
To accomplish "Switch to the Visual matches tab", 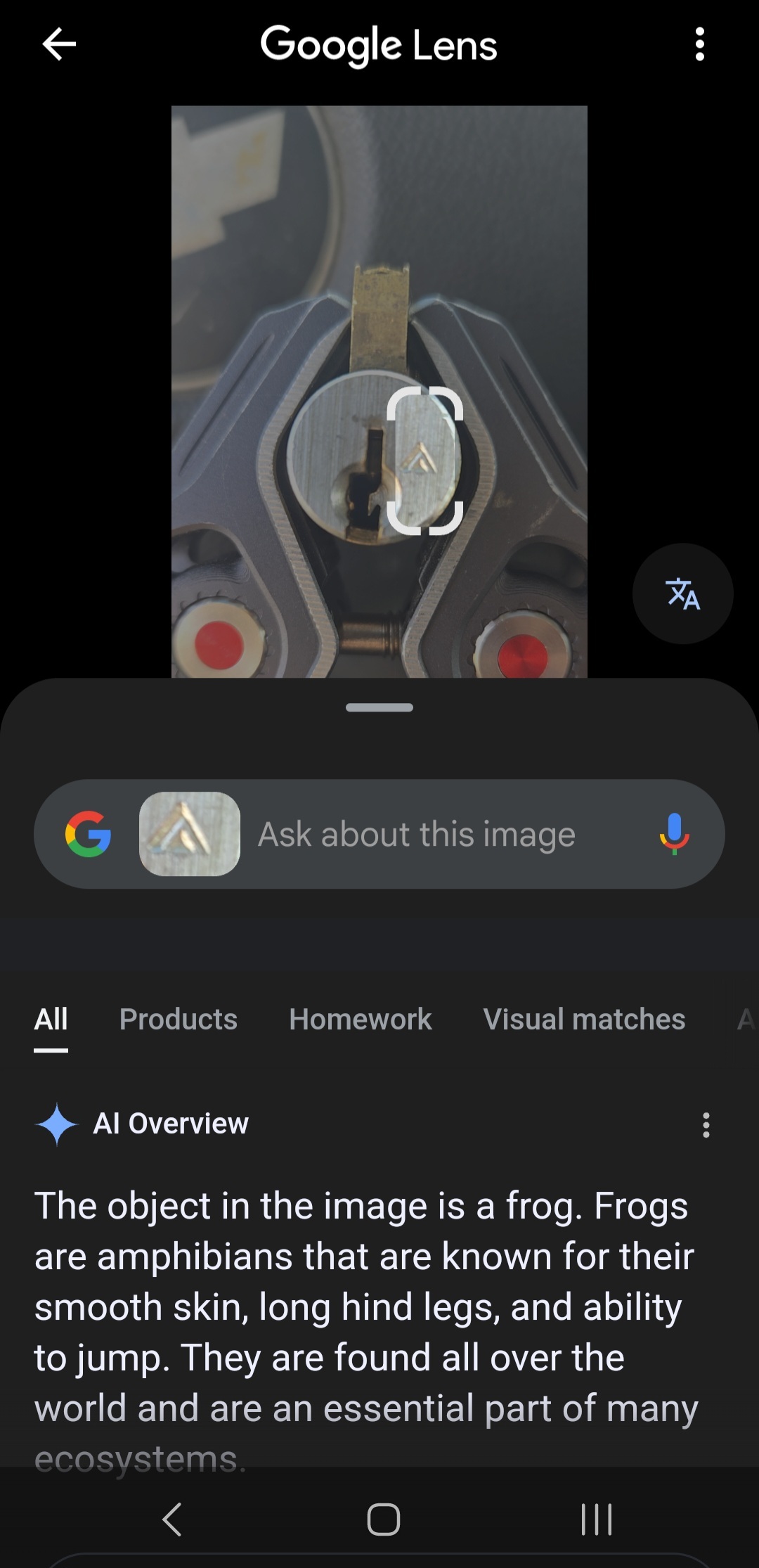I will [x=584, y=1020].
